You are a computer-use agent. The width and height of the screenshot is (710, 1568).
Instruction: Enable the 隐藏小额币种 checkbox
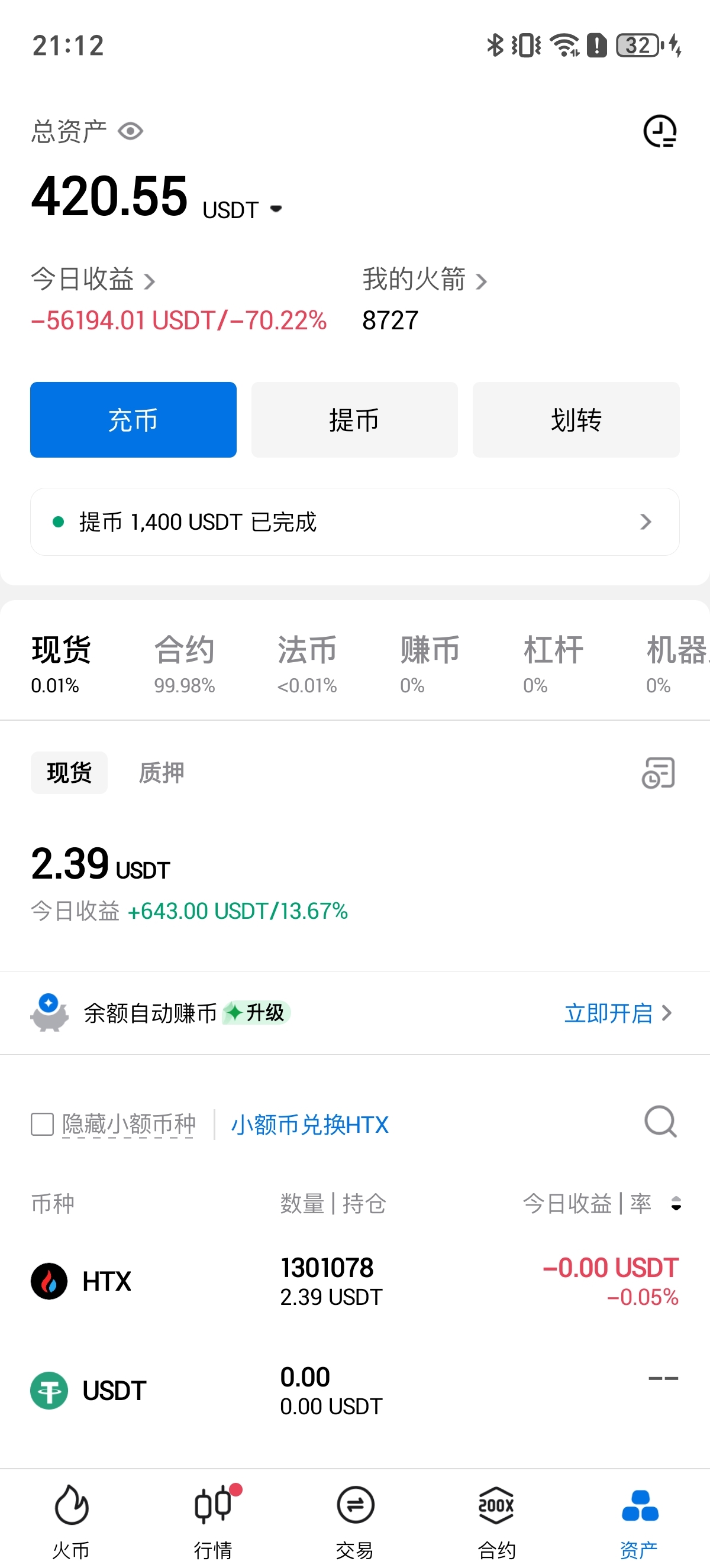coord(41,1123)
